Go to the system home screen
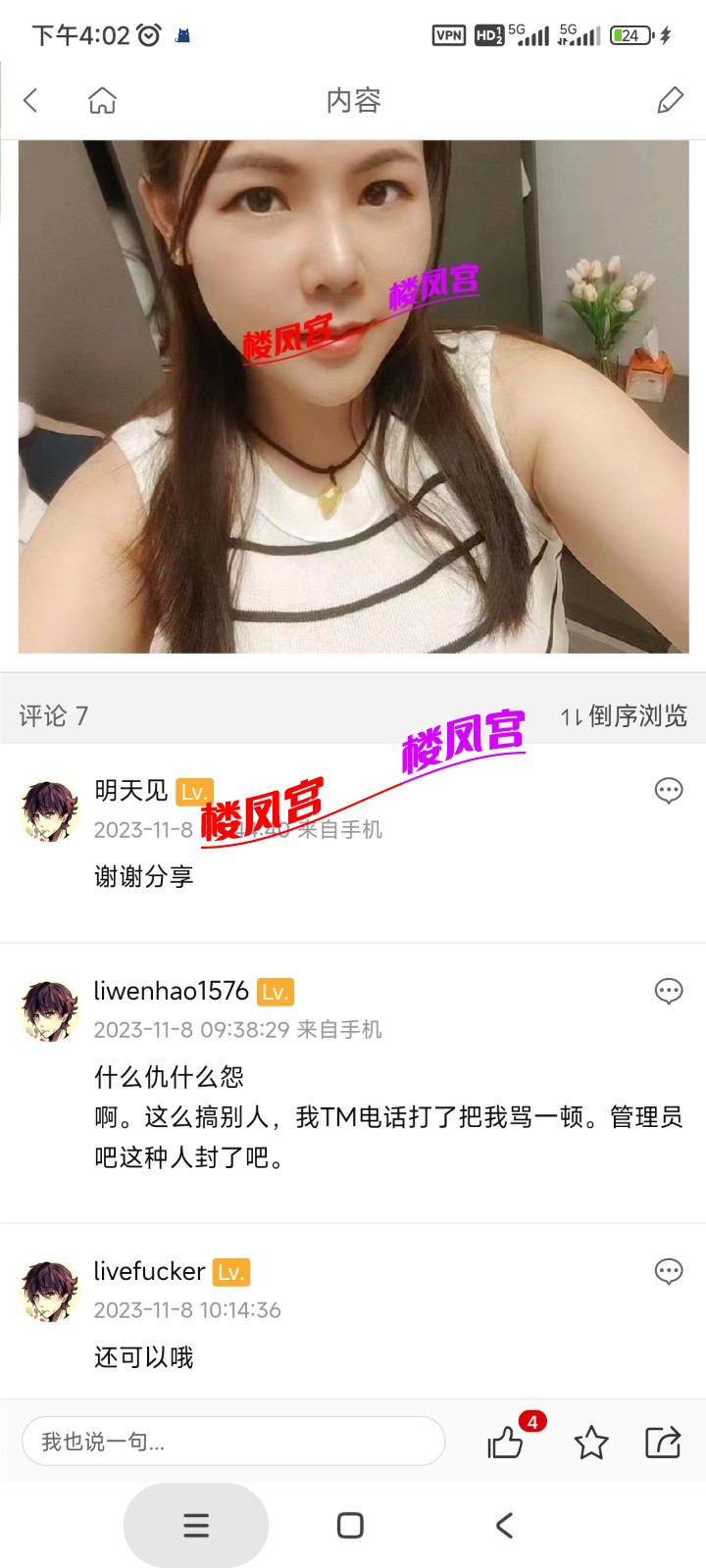This screenshot has height=1568, width=706. [x=350, y=1525]
